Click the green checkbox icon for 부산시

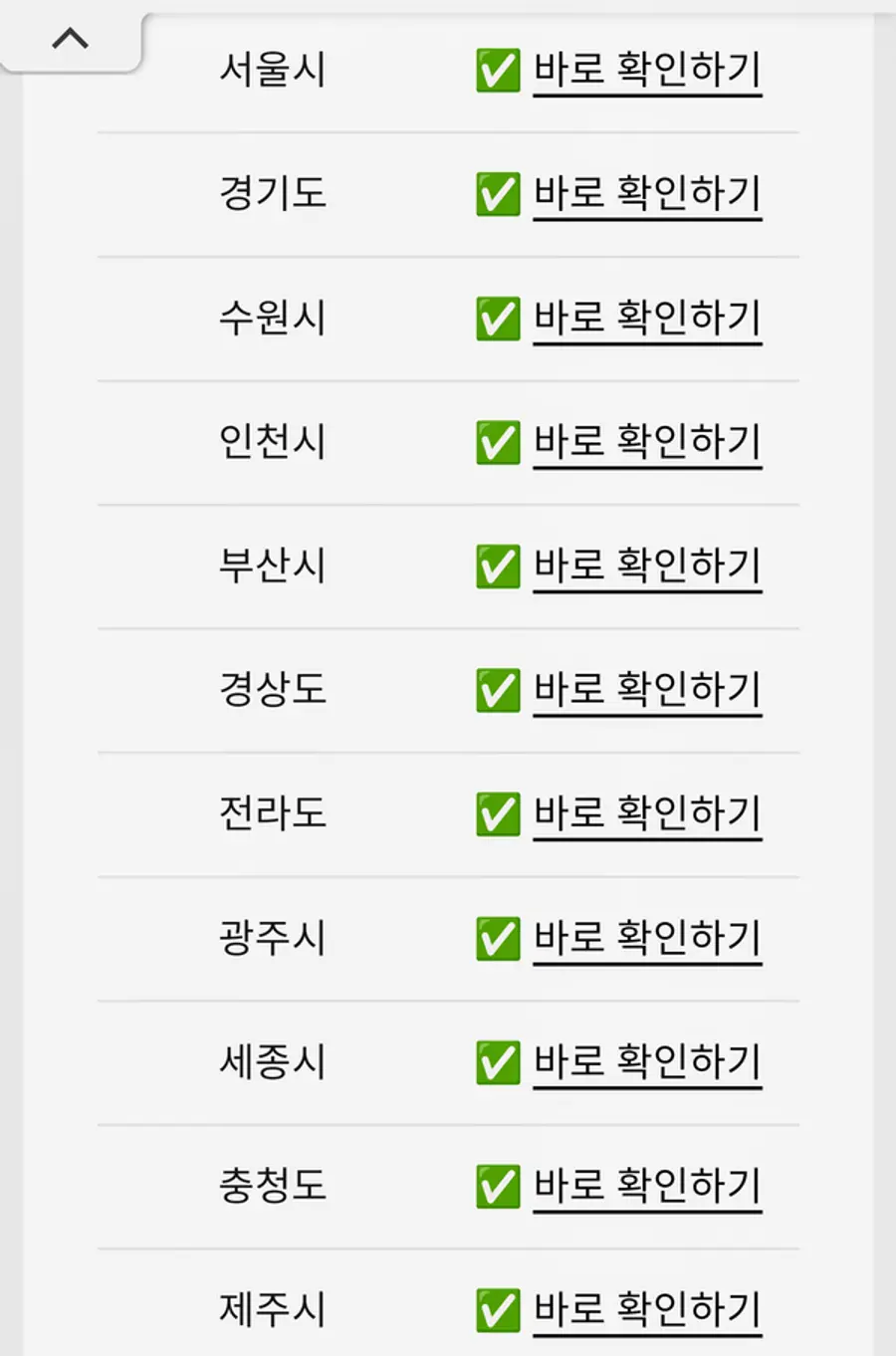pyautogui.click(x=497, y=566)
